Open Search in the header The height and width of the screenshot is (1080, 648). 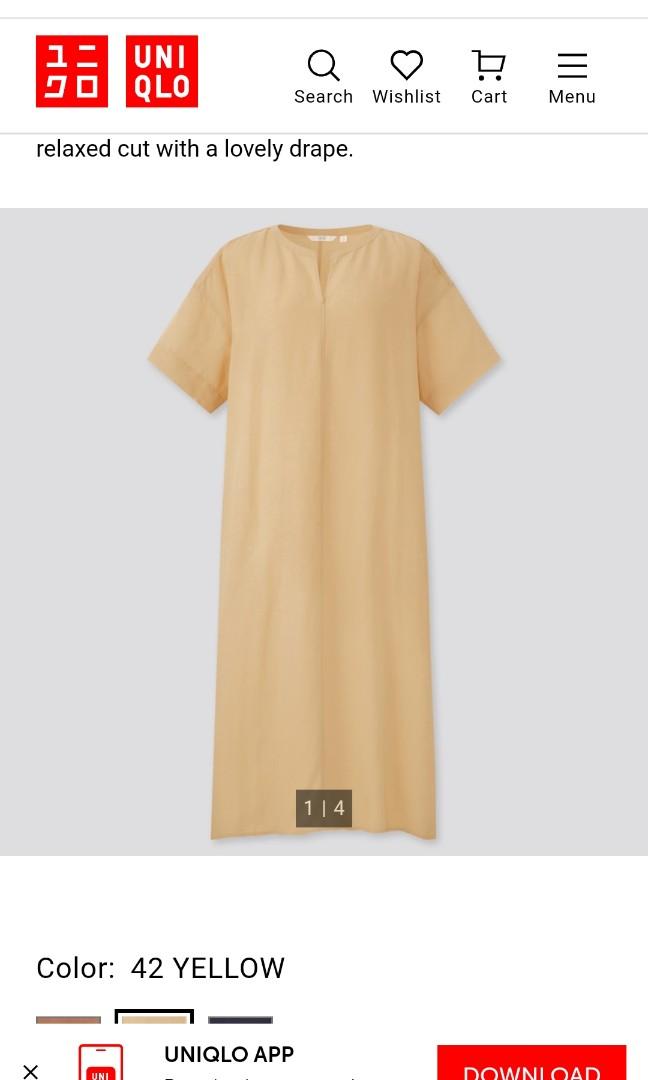coord(323,77)
